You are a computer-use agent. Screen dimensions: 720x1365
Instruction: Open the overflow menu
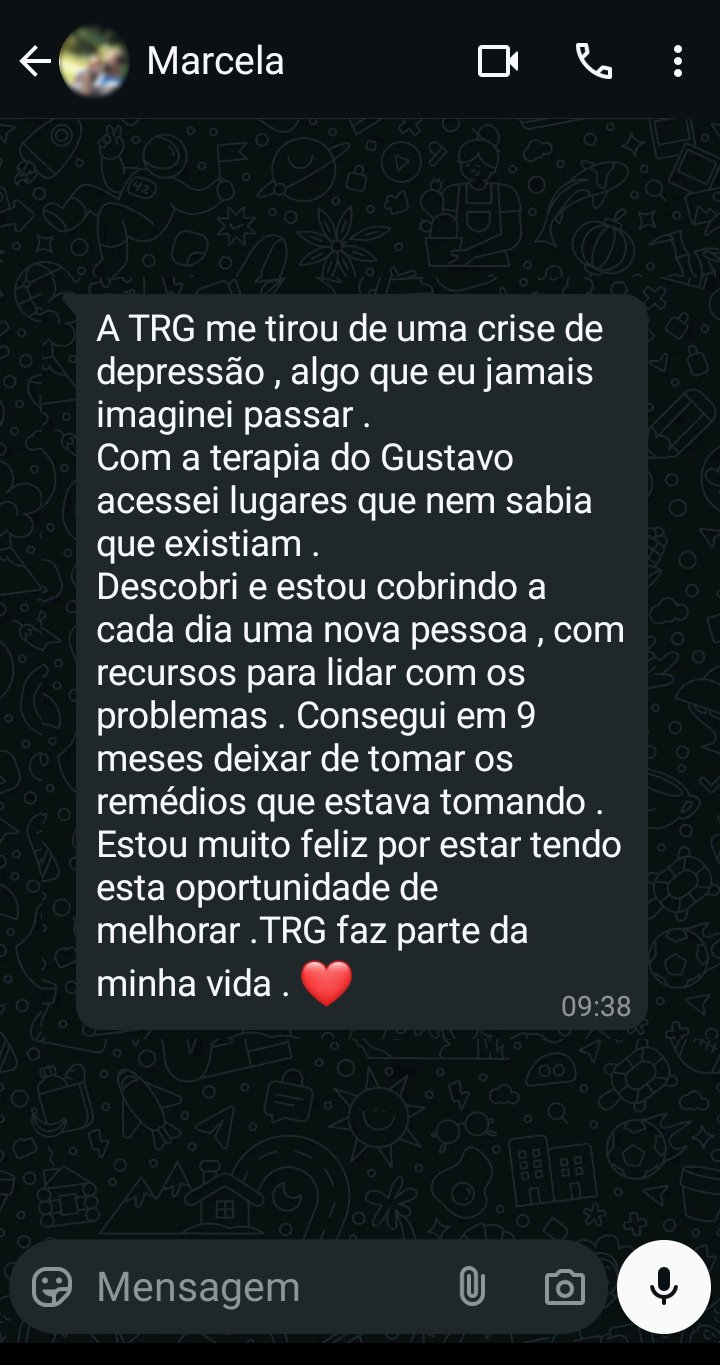coord(678,62)
